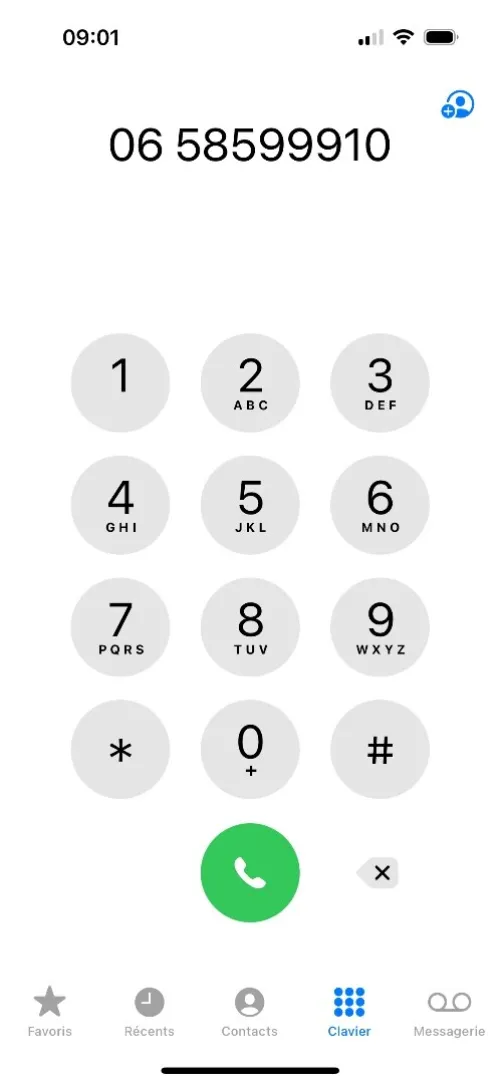Switch to the Récents tab
Viewport: 500px width, 1084px height.
[x=149, y=1012]
